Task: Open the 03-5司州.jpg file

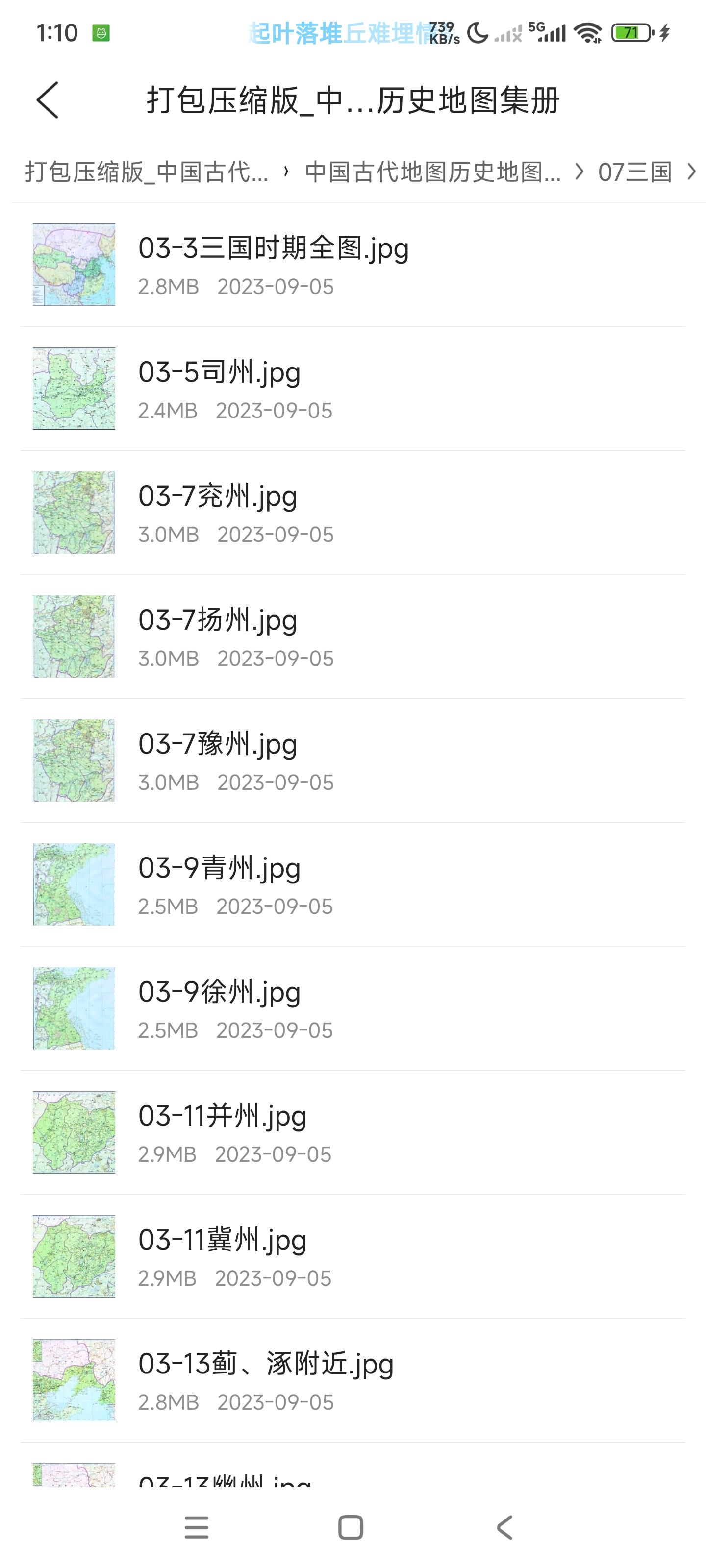Action: pos(353,389)
